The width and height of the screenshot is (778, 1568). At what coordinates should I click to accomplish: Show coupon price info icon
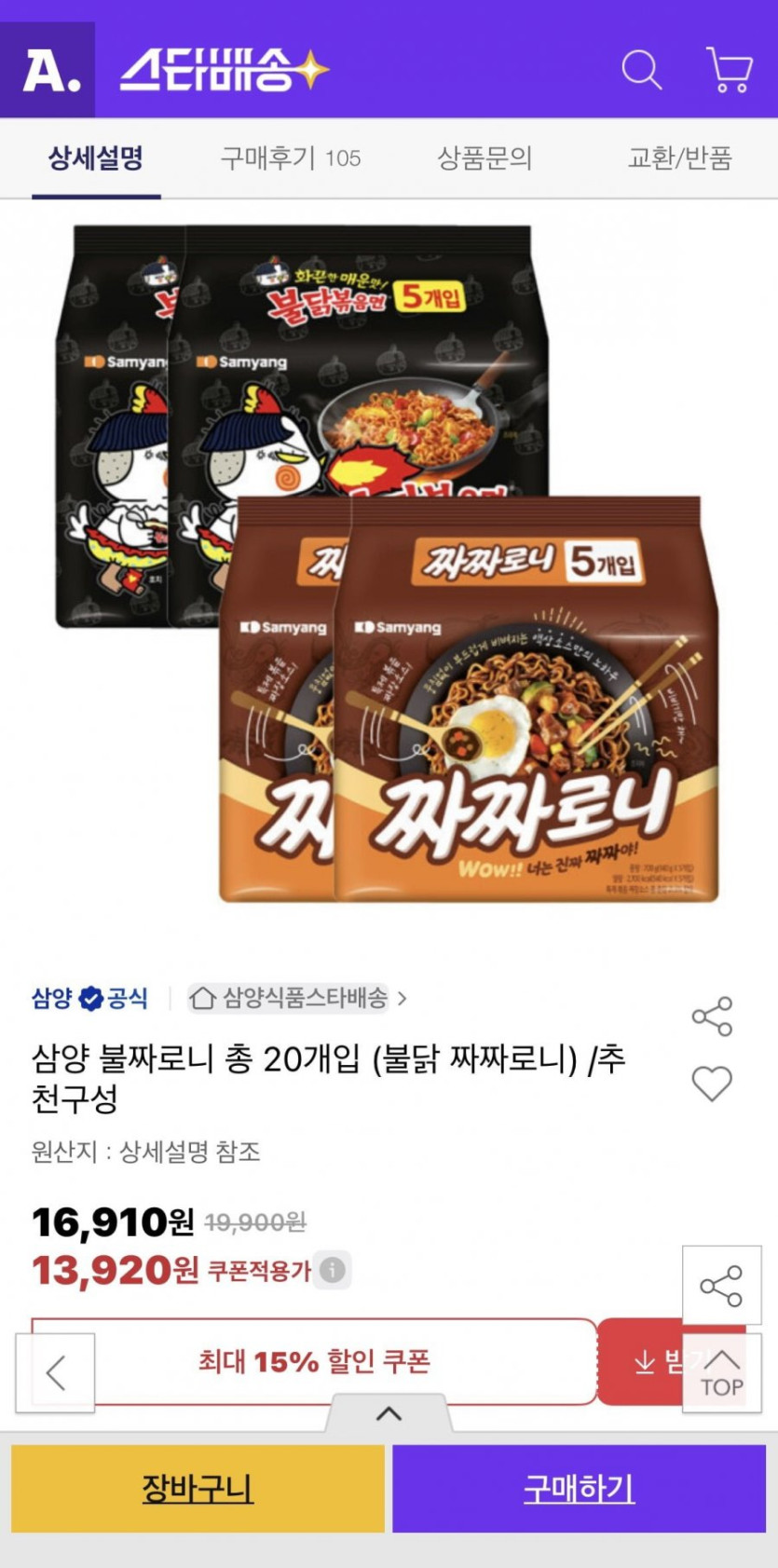333,1270
